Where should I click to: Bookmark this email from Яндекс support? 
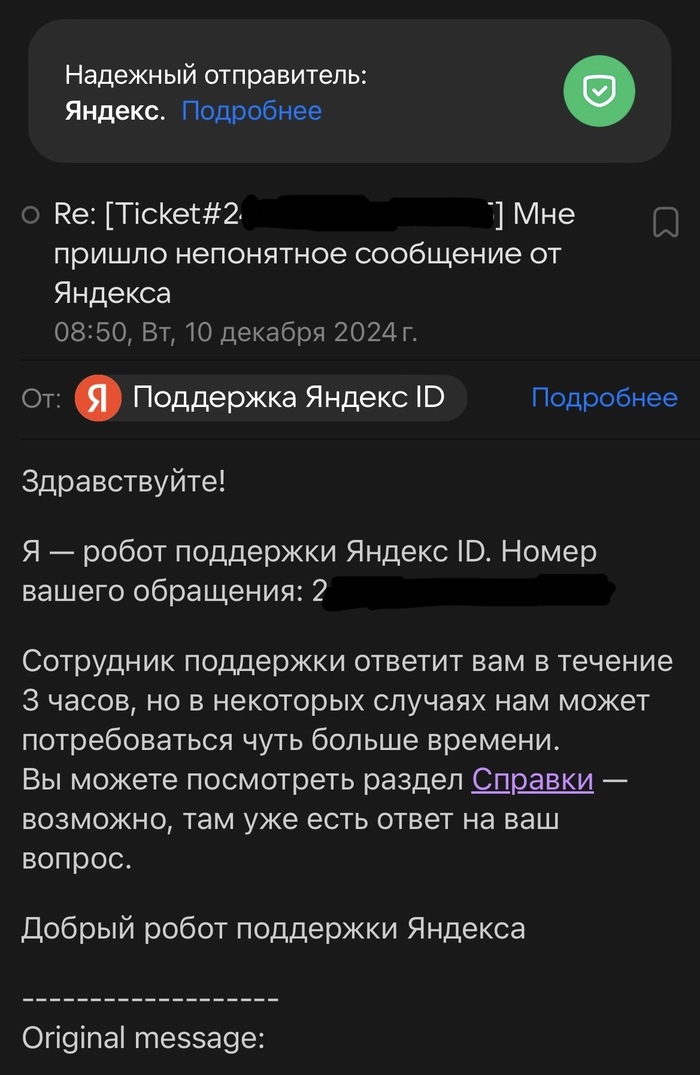(x=665, y=223)
